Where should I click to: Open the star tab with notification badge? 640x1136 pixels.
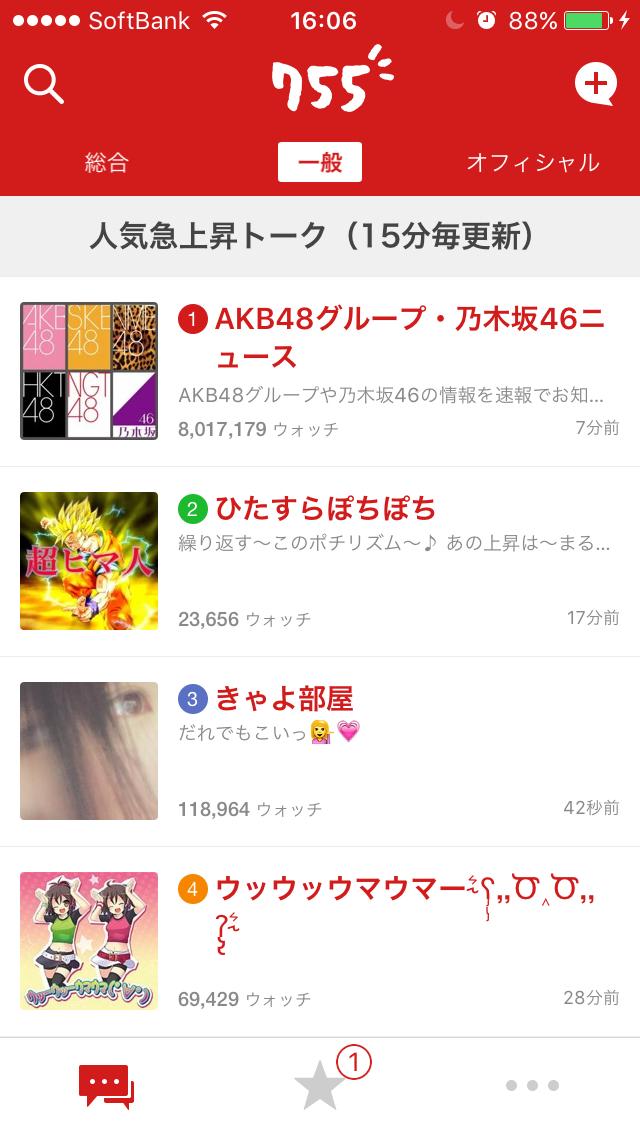tap(320, 1086)
